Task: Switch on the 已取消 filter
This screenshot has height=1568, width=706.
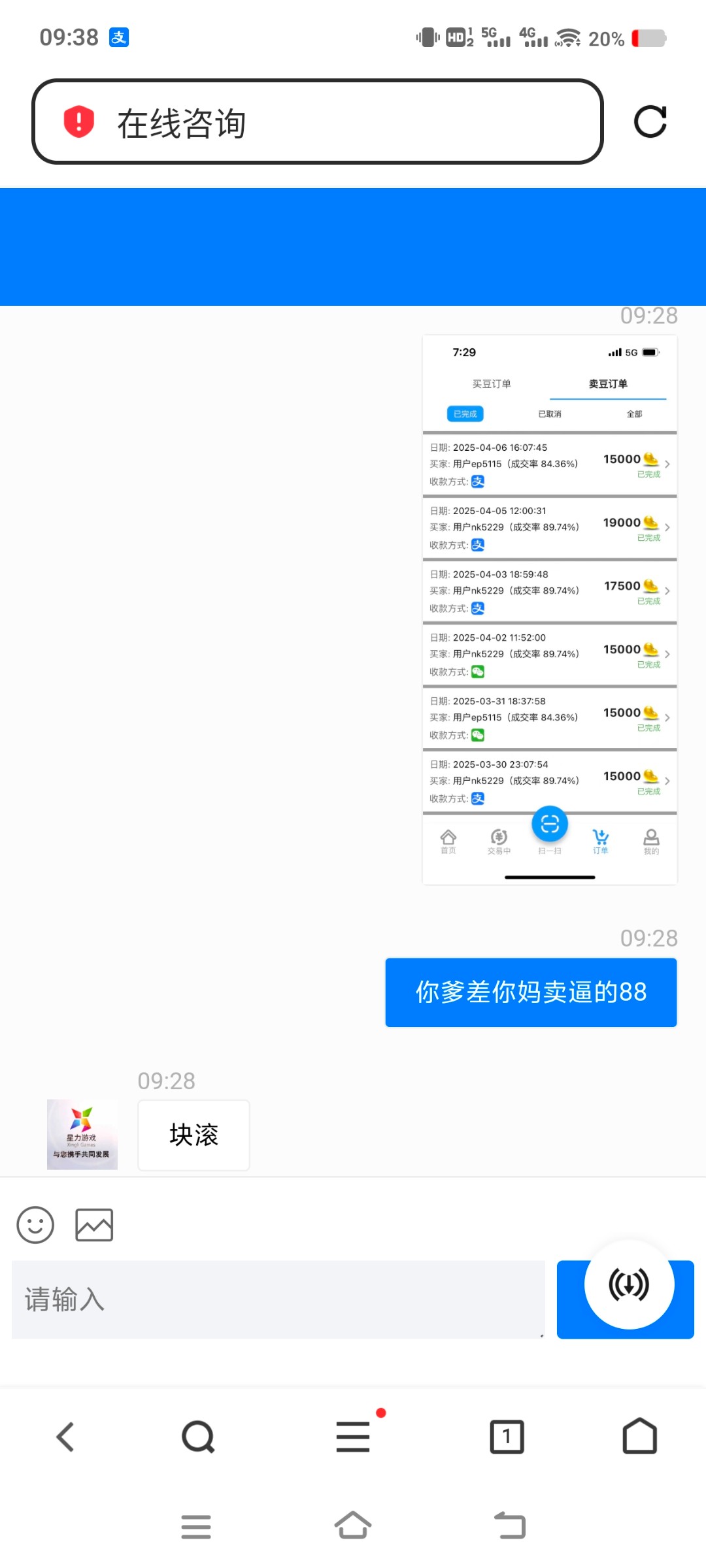Action: click(x=549, y=414)
